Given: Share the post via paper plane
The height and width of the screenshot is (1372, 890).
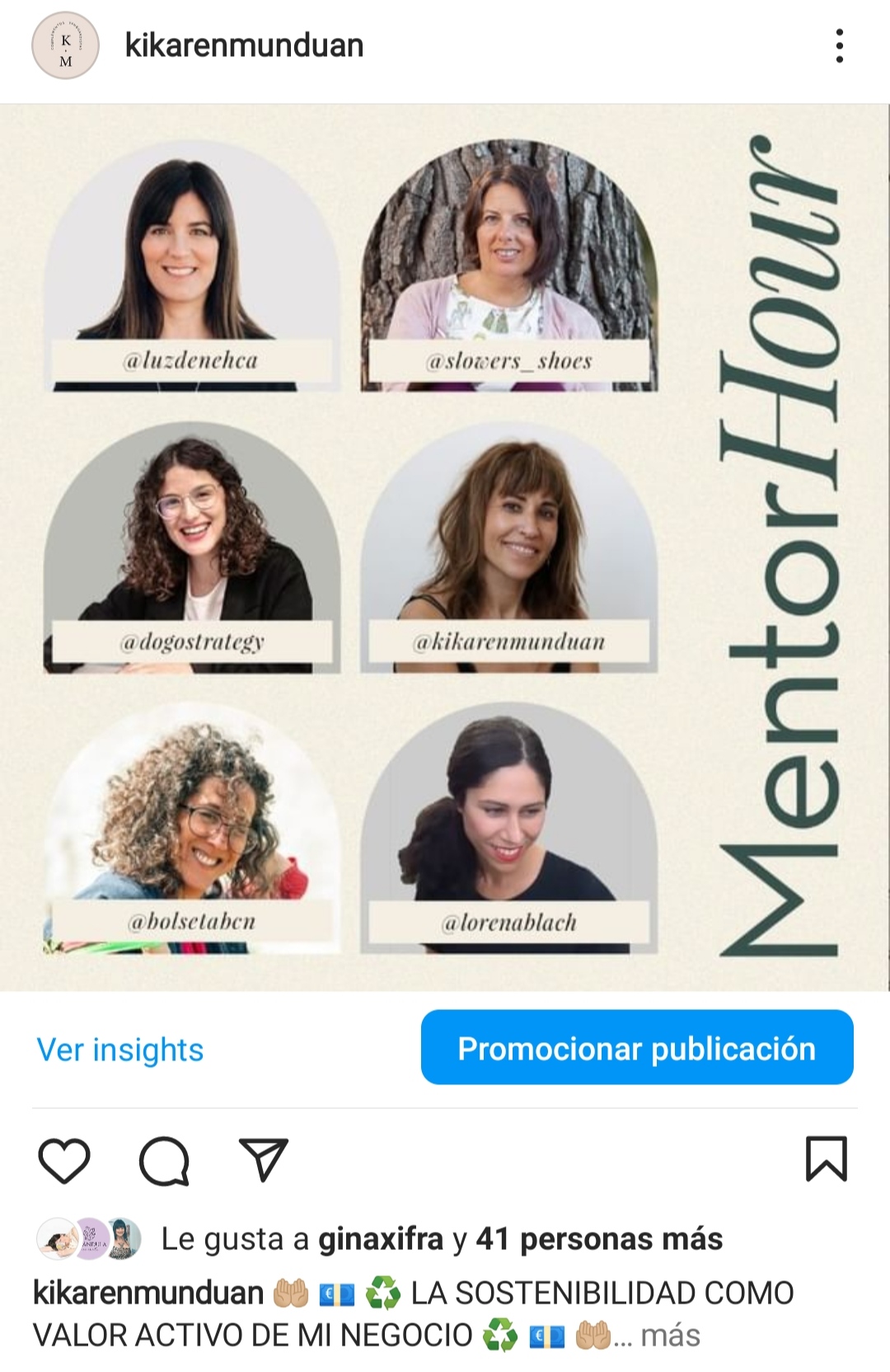Looking at the screenshot, I should coord(263,1159).
